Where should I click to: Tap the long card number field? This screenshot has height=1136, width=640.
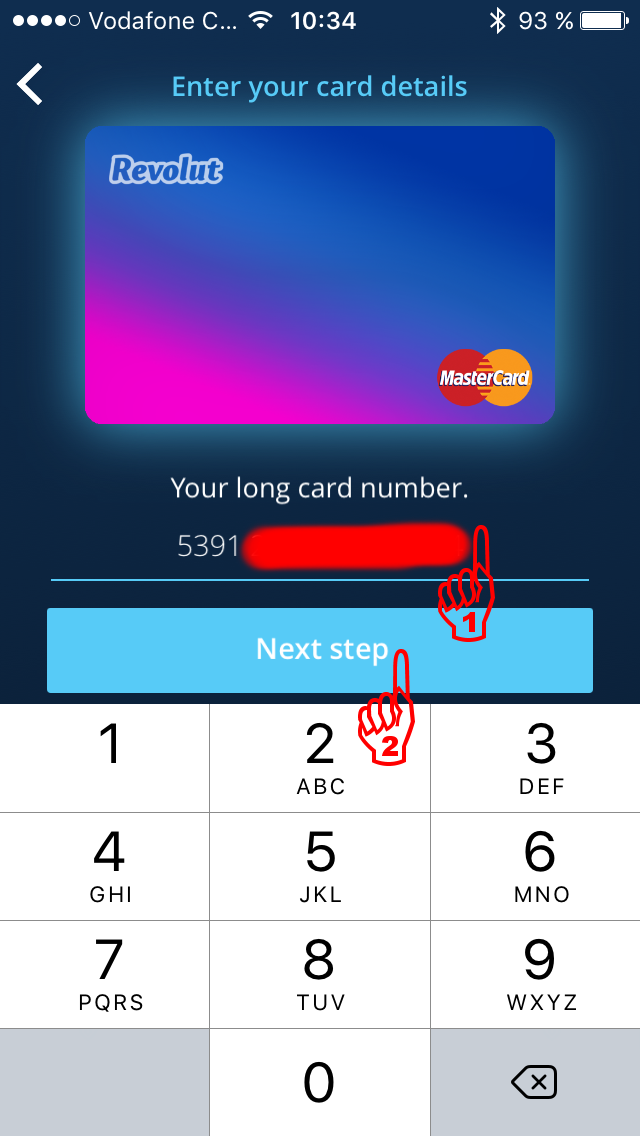pyautogui.click(x=320, y=546)
